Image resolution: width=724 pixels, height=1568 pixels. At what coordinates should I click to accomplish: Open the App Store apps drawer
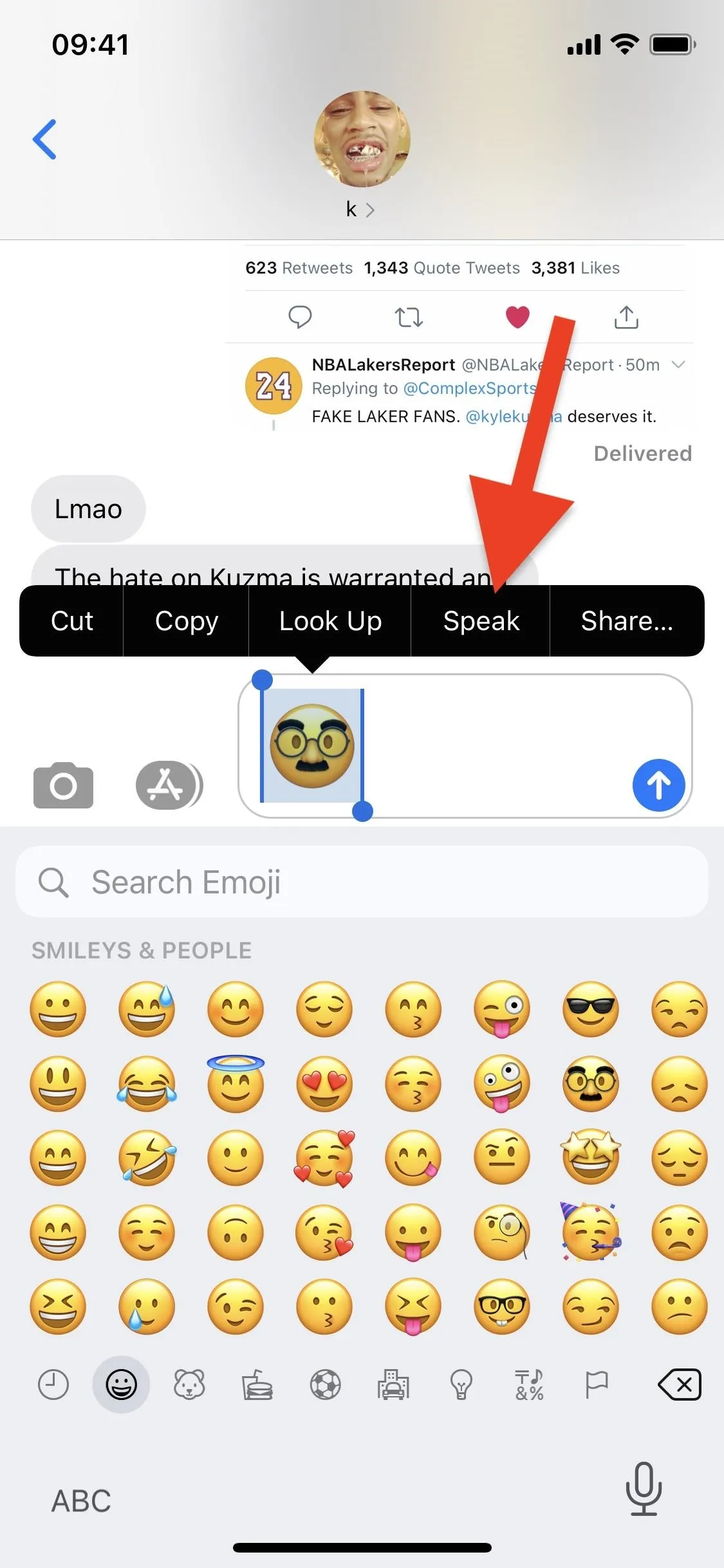169,785
